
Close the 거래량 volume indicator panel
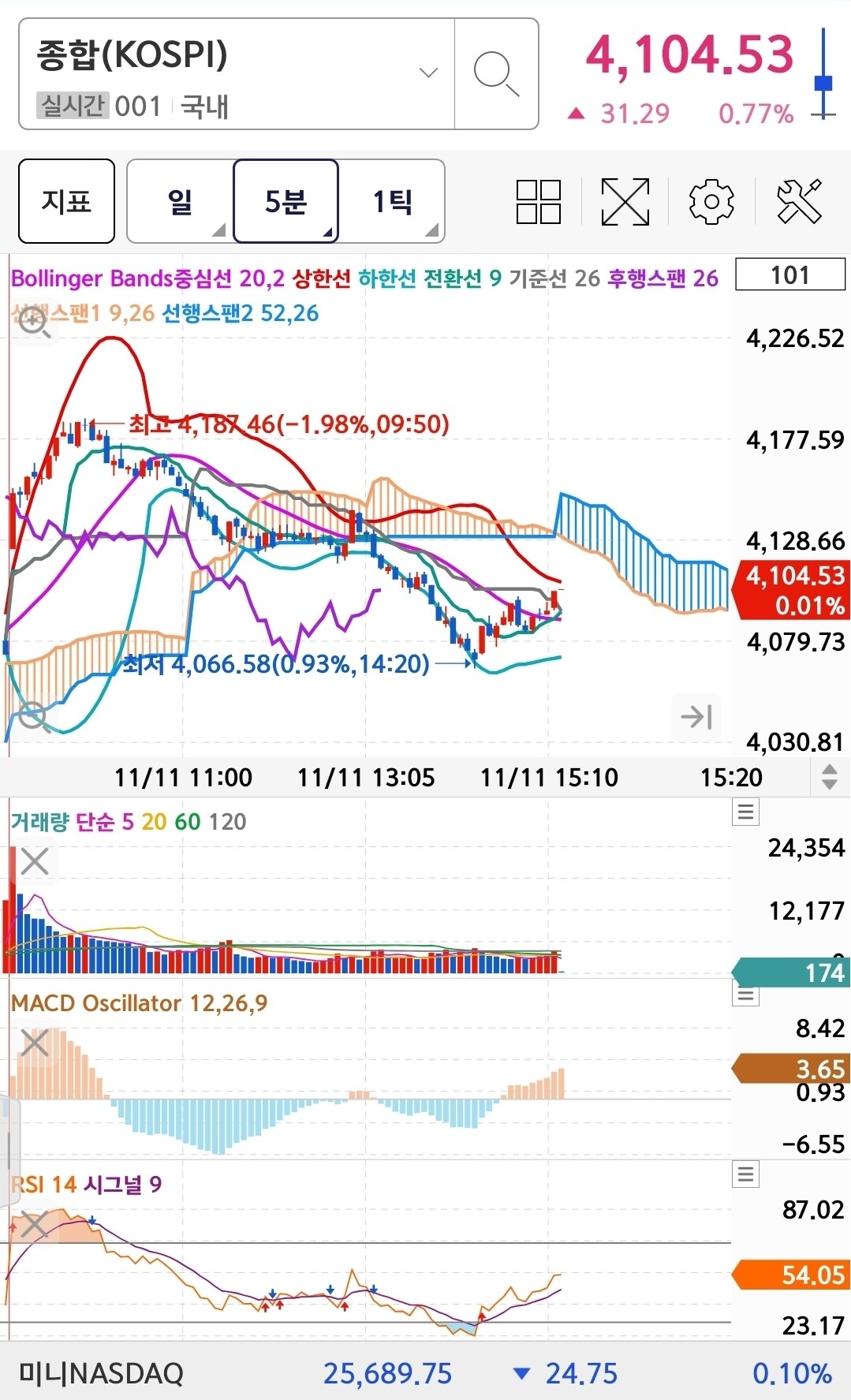click(x=35, y=862)
